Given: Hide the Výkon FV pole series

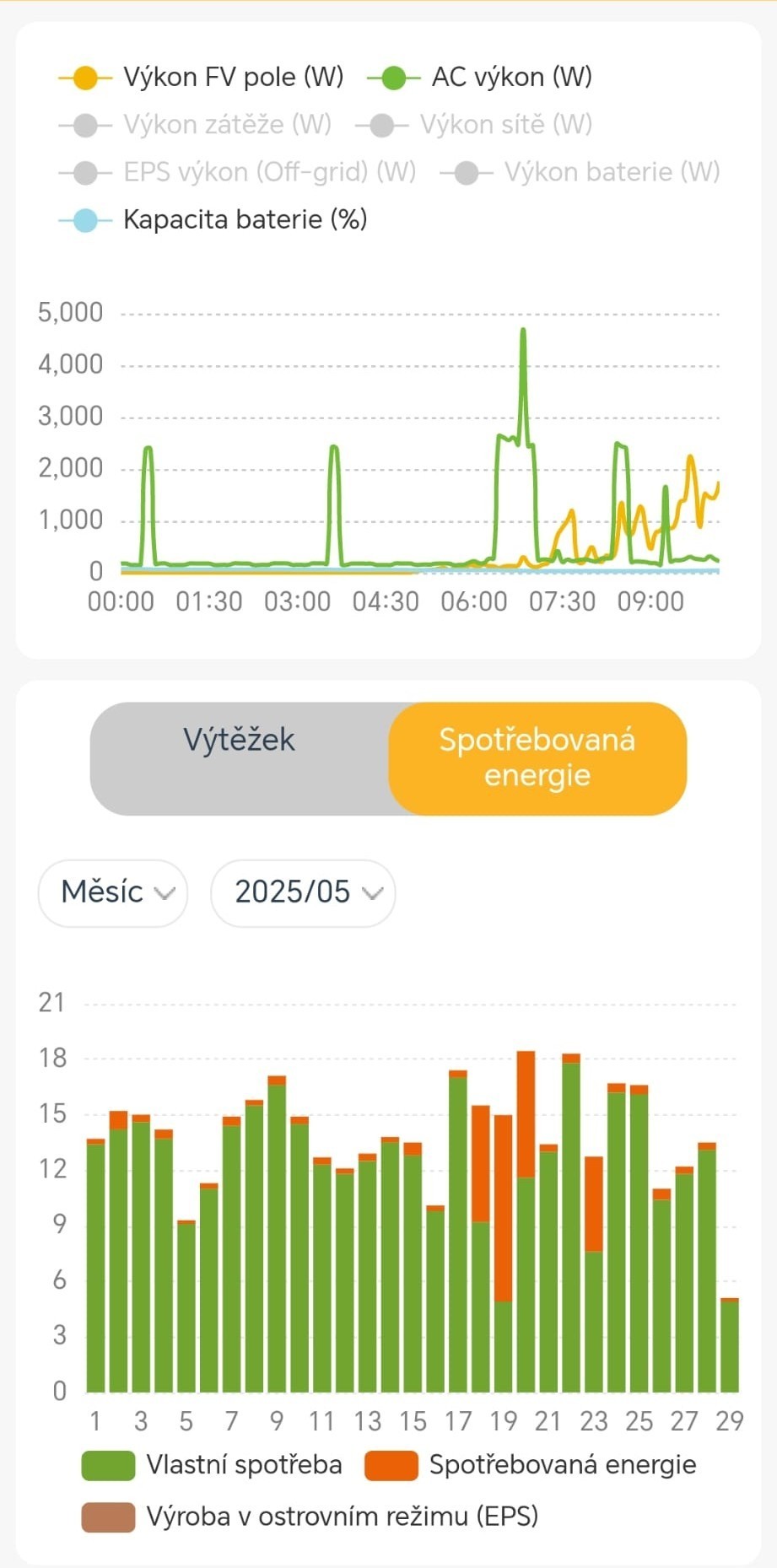Looking at the screenshot, I should coord(202,78).
